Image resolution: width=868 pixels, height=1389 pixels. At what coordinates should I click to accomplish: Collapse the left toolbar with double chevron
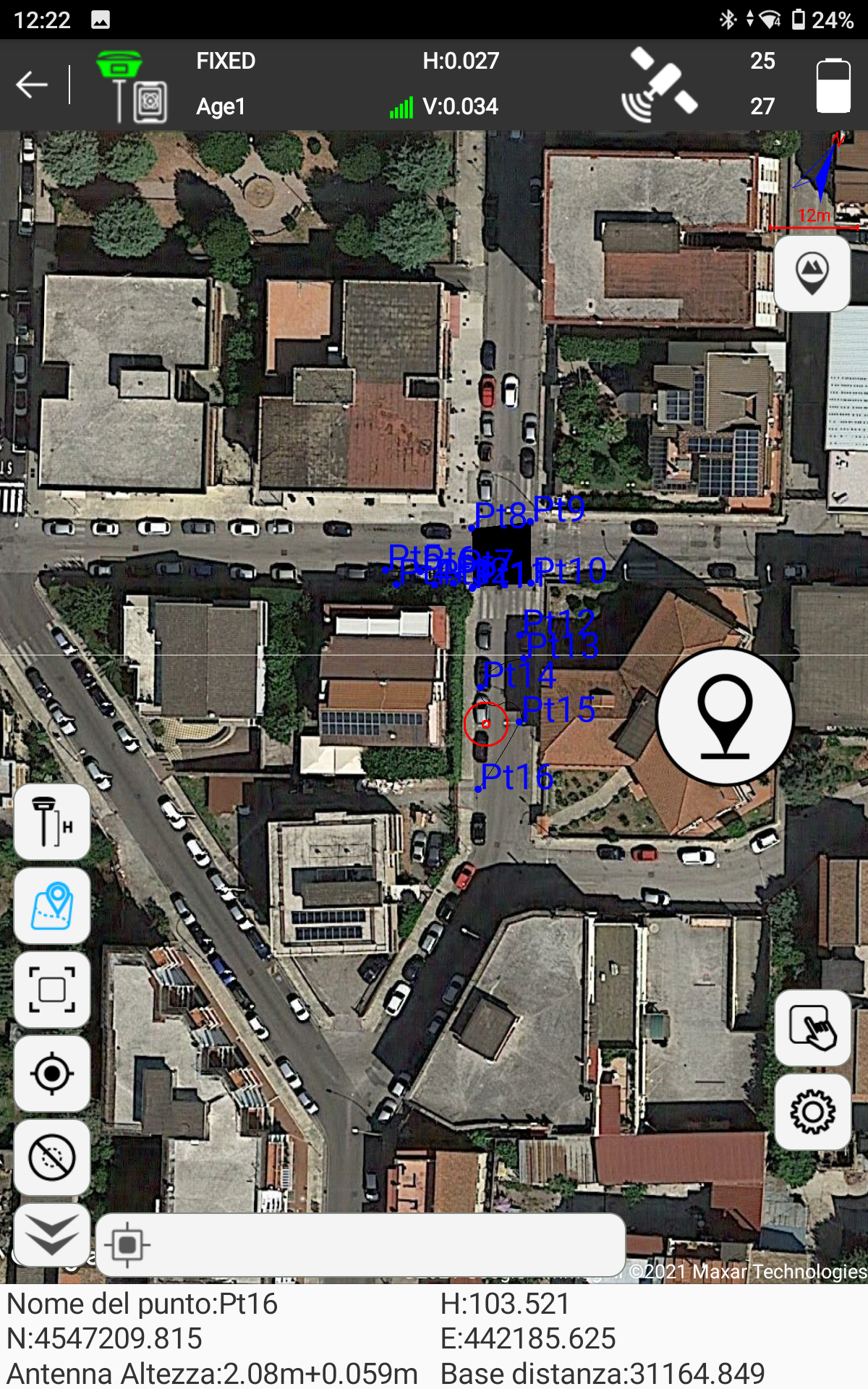pyautogui.click(x=52, y=1235)
